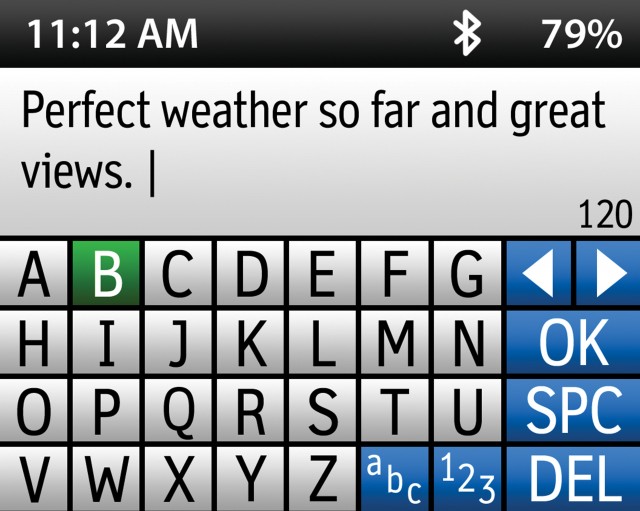Tap the OK key to confirm message
Viewport: 640px width, 511px height.
[574, 342]
